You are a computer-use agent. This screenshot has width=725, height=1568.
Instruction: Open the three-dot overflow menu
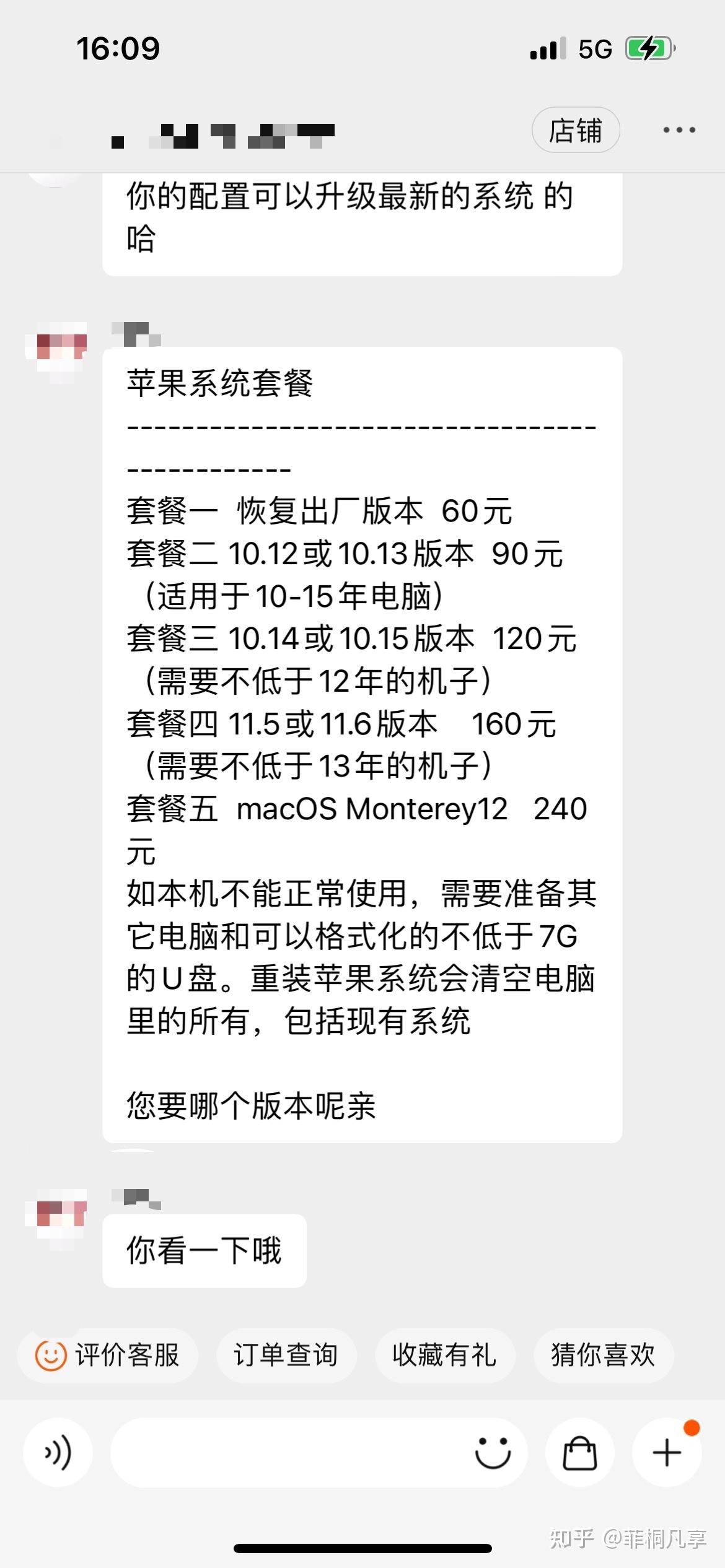click(x=679, y=130)
